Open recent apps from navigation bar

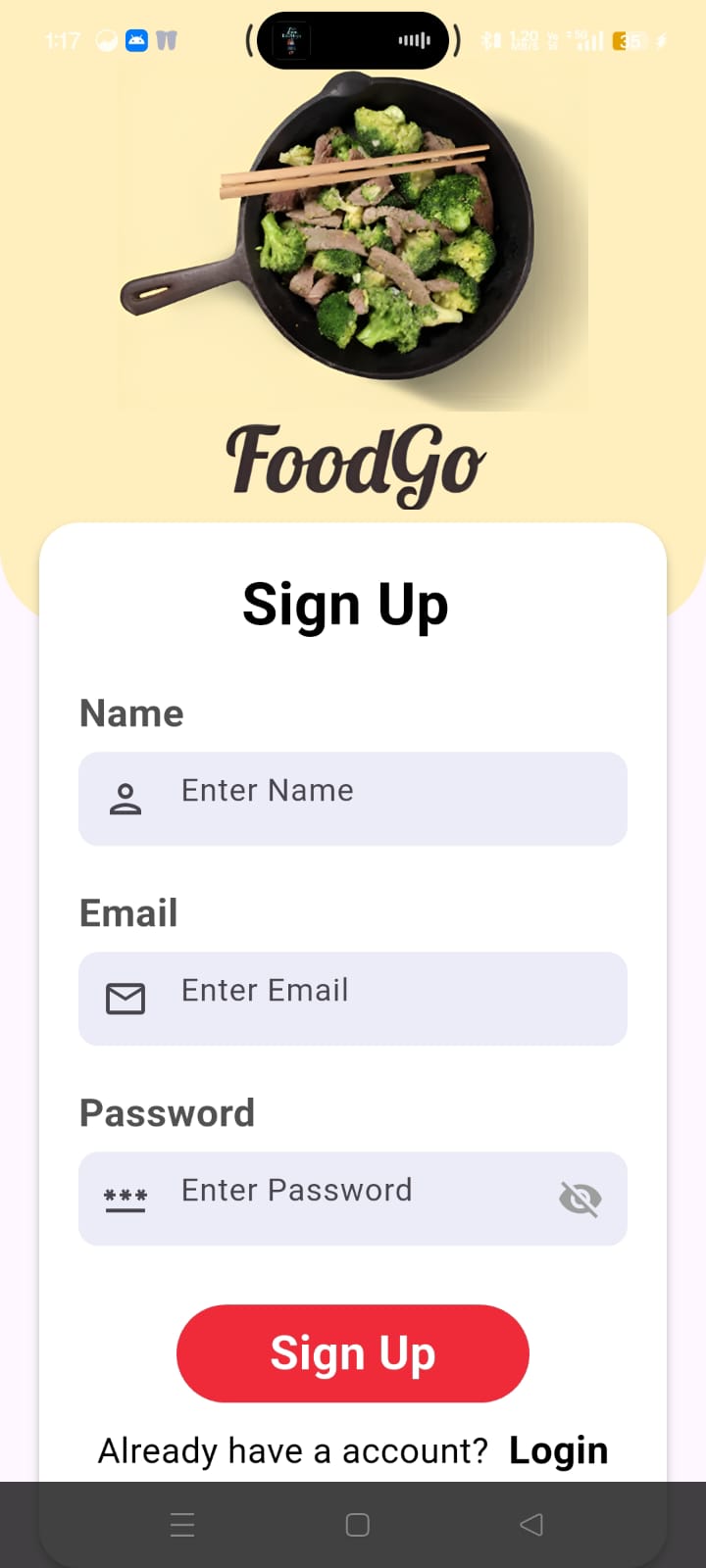pyautogui.click(x=182, y=1524)
